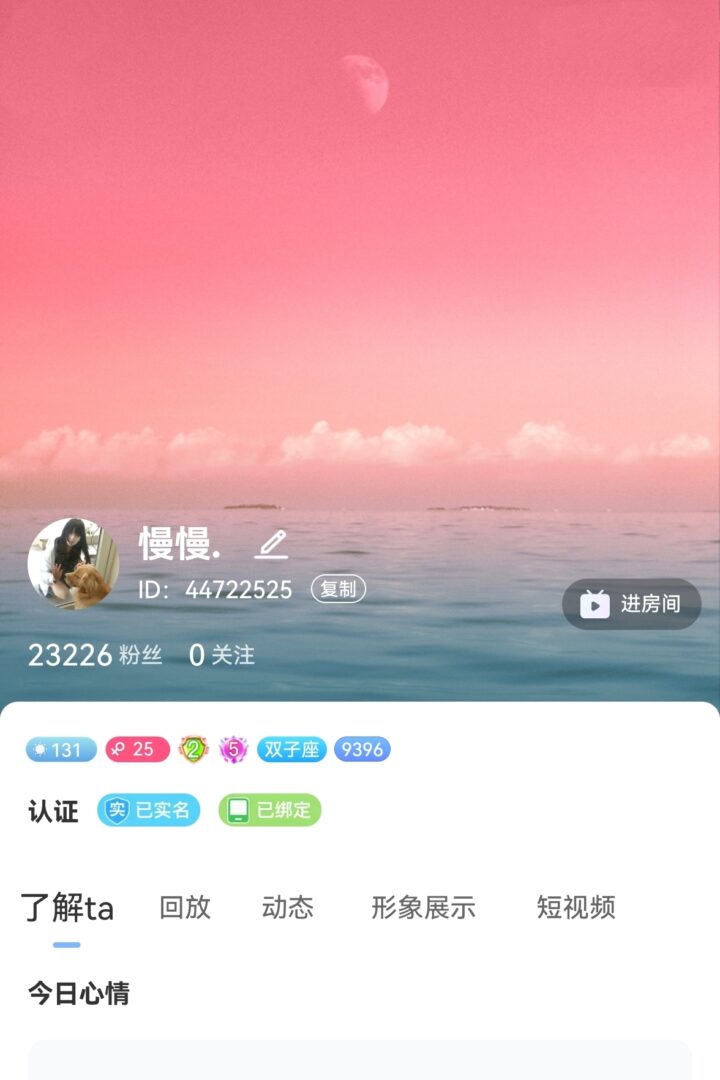Select the 了解ta tab

[x=67, y=908]
